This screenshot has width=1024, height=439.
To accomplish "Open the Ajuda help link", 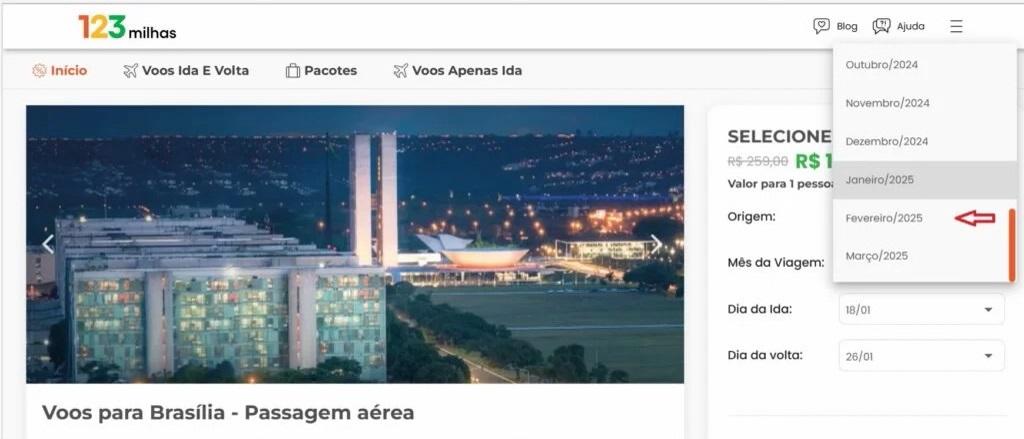I will point(898,27).
